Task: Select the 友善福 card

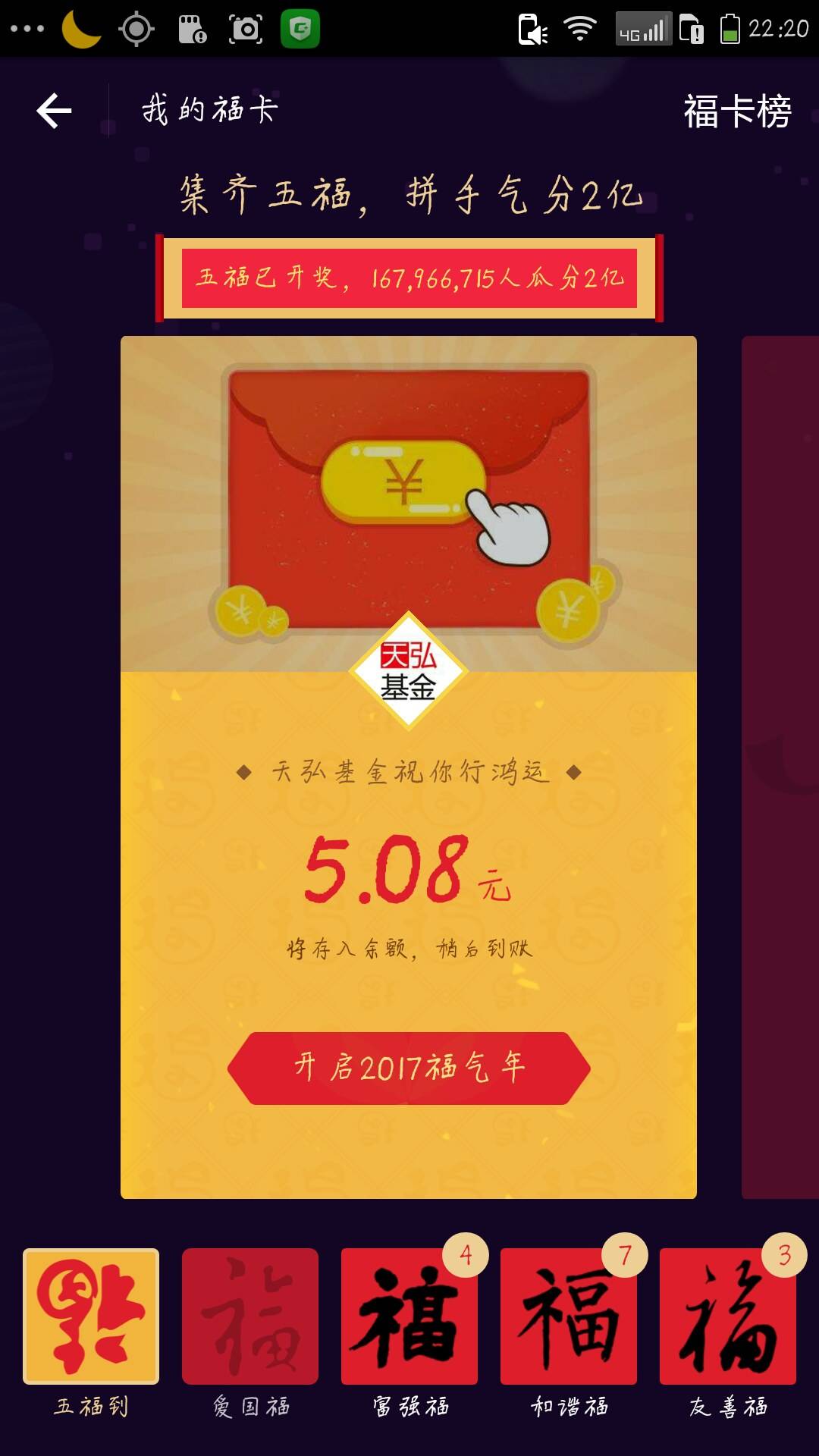Action: point(728,1316)
